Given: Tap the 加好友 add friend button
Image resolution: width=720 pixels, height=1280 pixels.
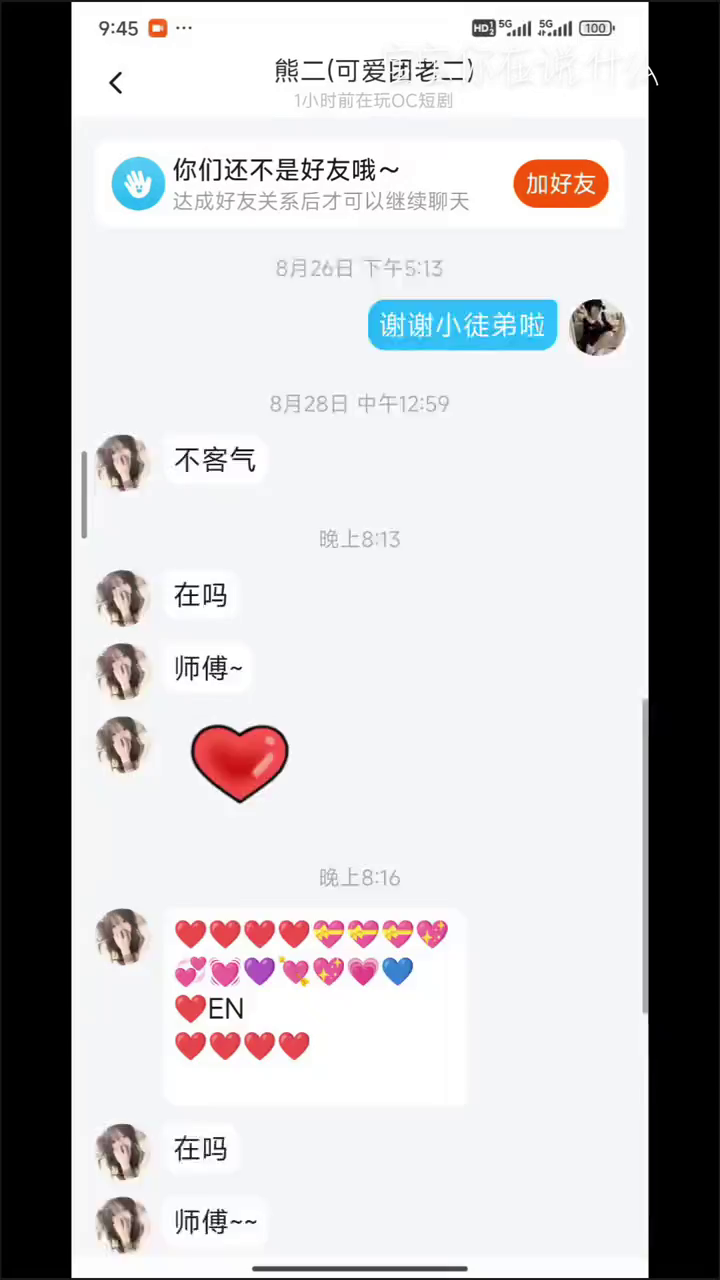Looking at the screenshot, I should [560, 184].
